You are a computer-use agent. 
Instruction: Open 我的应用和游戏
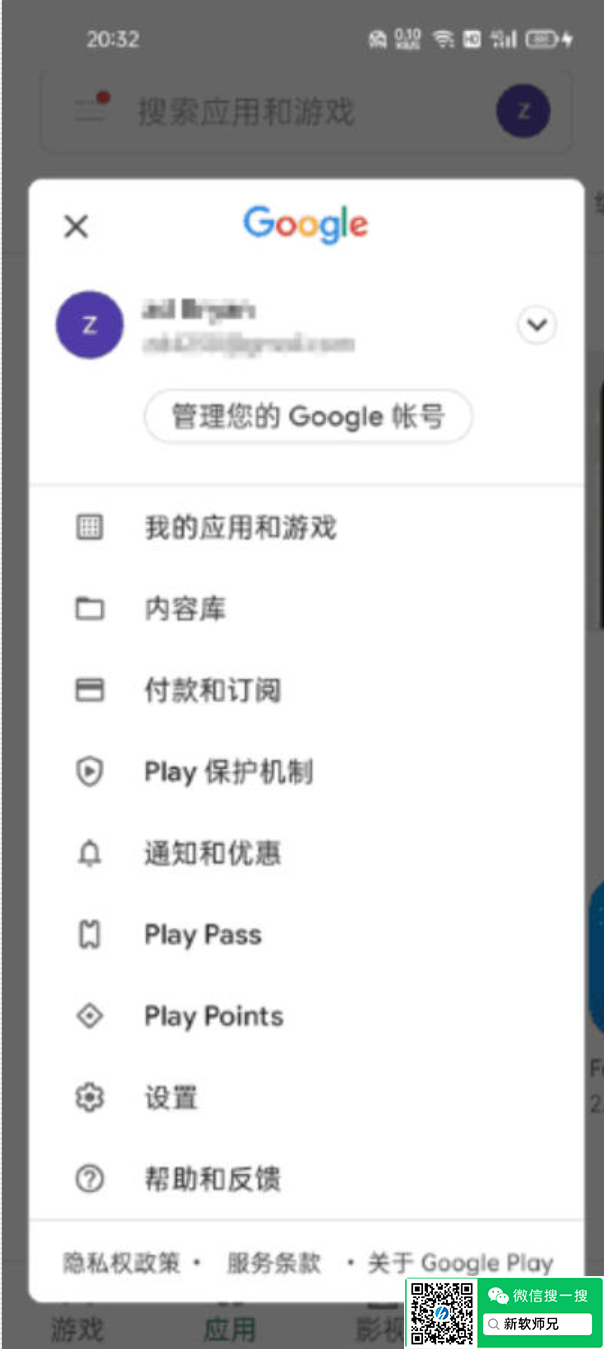click(240, 527)
